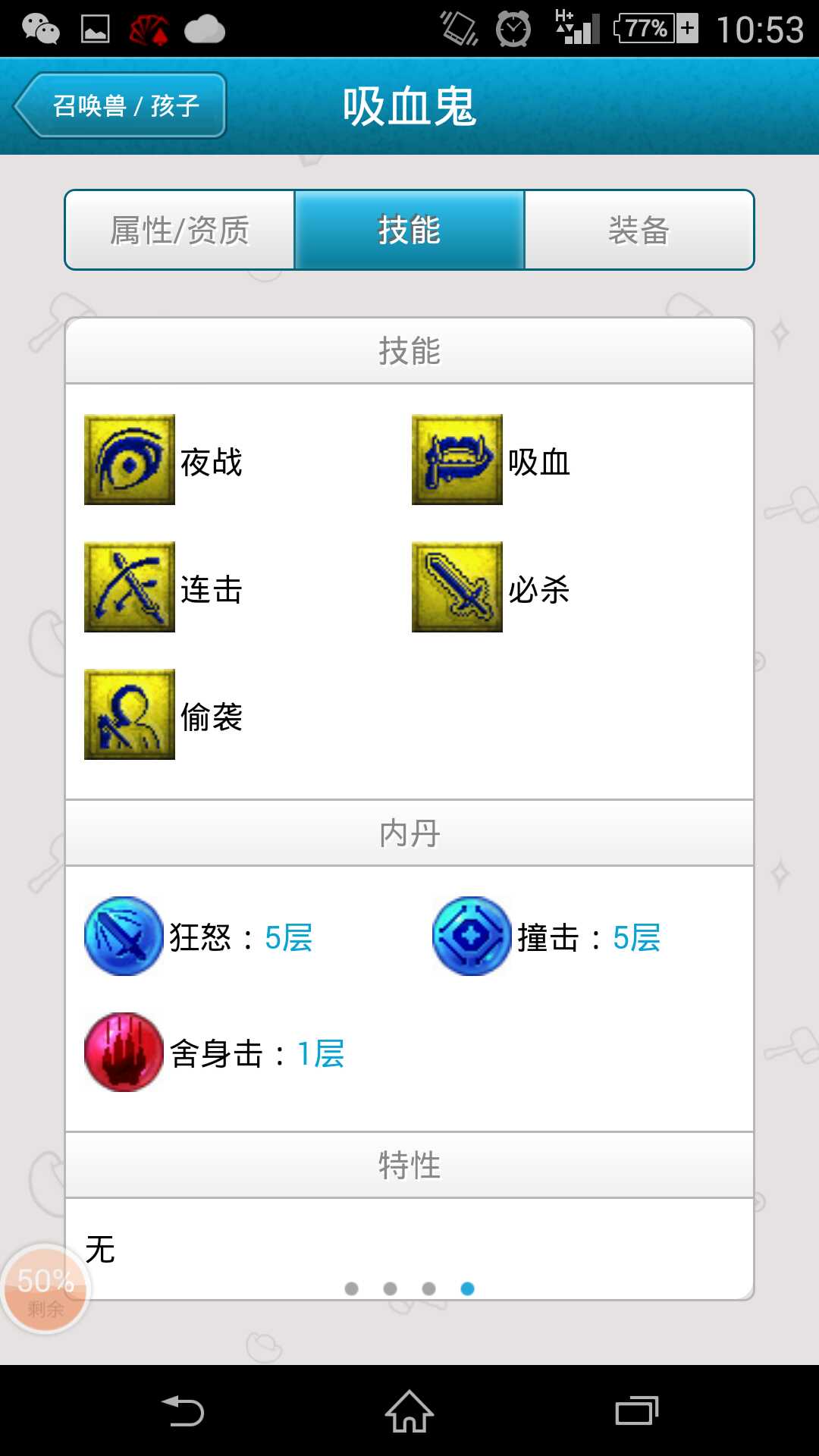Image resolution: width=819 pixels, height=1456 pixels.
Task: Open the 装备 tab
Action: coord(639,231)
